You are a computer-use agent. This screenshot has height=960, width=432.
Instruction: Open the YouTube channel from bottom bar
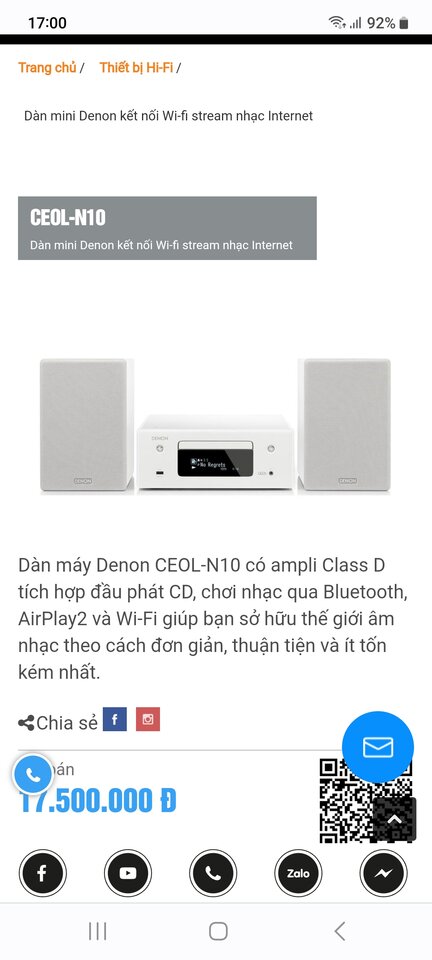127,874
